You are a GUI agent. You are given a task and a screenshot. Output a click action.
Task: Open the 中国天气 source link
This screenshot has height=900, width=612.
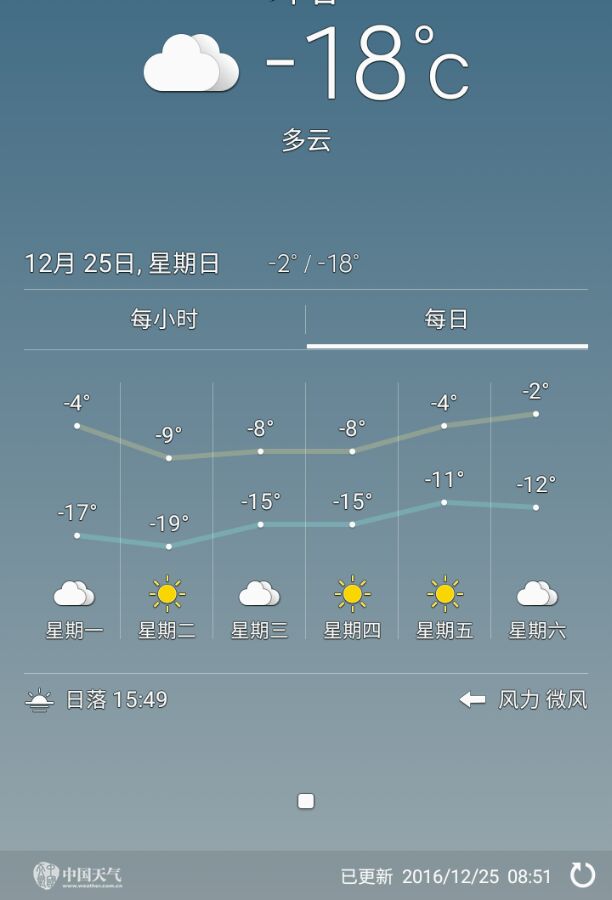pos(78,876)
